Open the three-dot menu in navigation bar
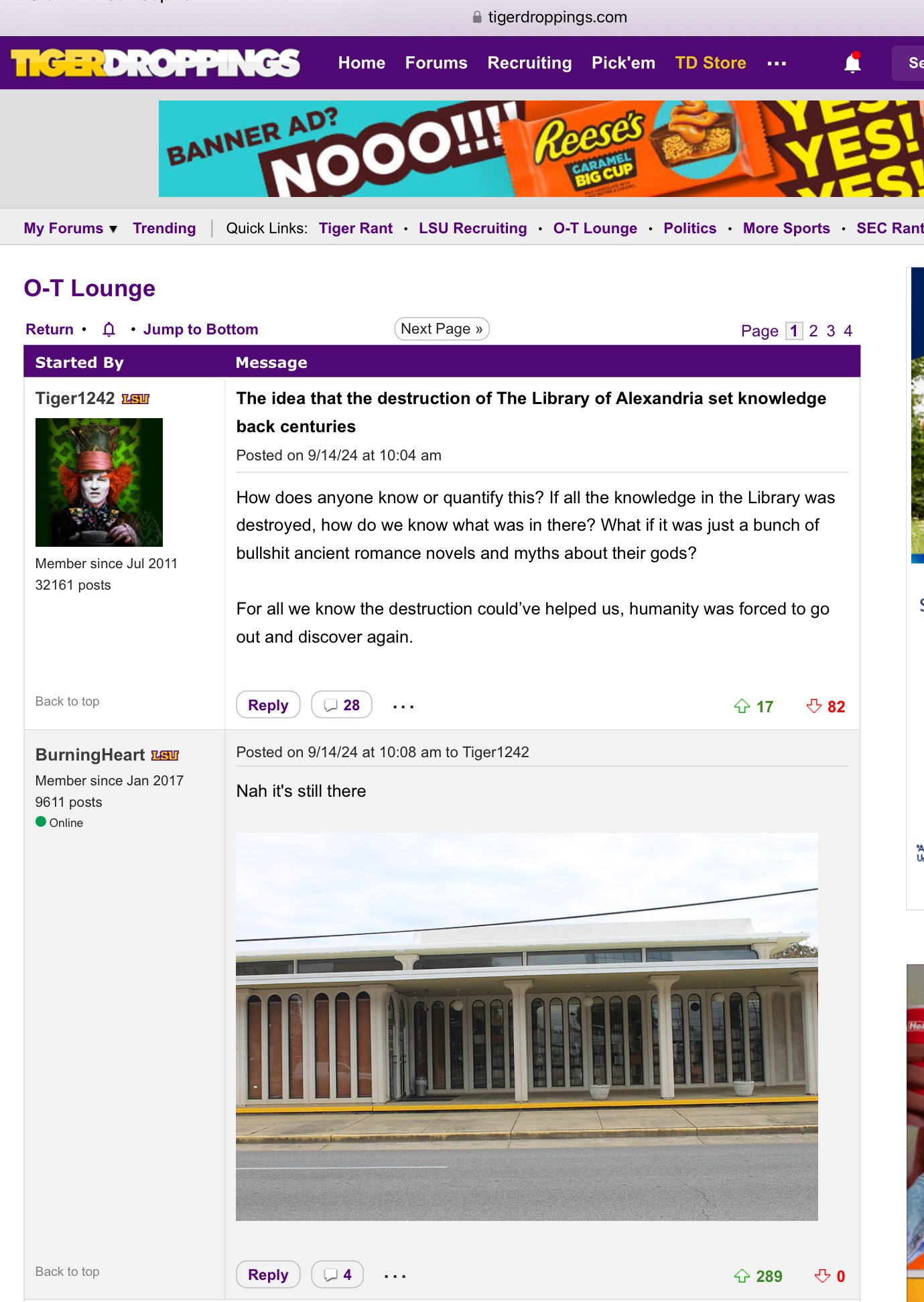 tap(776, 63)
